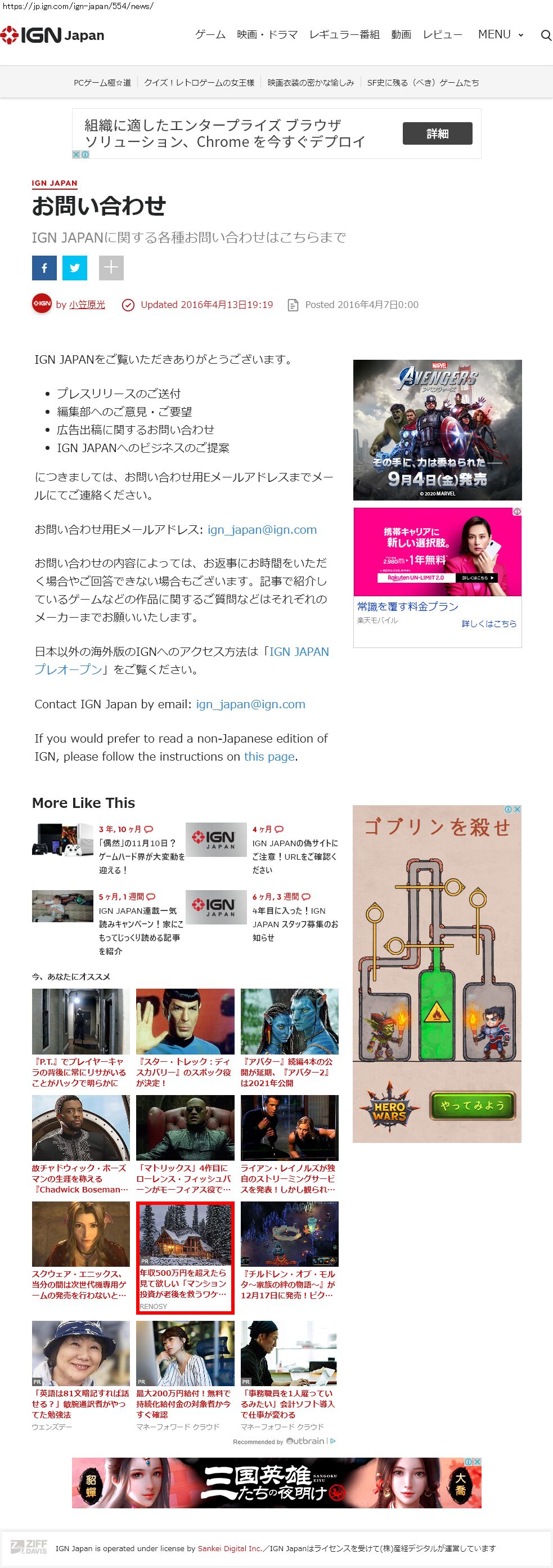The image size is (553, 1568).
Task: Share the article on Twitter
Action: (75, 268)
